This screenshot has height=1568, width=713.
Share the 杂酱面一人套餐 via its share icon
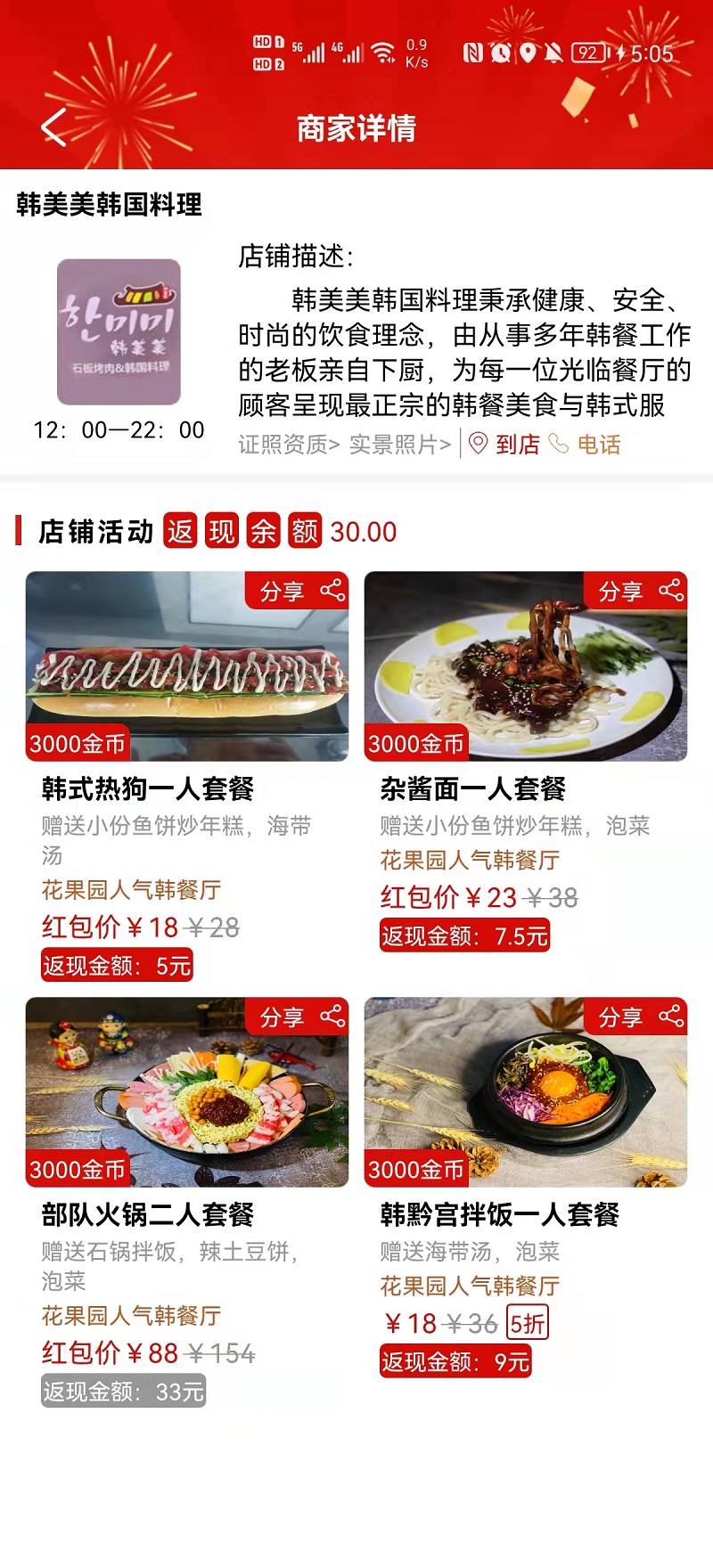(670, 590)
